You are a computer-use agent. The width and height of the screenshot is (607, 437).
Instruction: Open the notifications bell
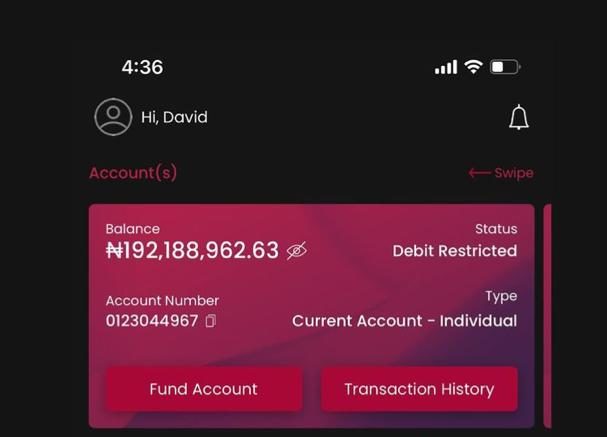[518, 118]
